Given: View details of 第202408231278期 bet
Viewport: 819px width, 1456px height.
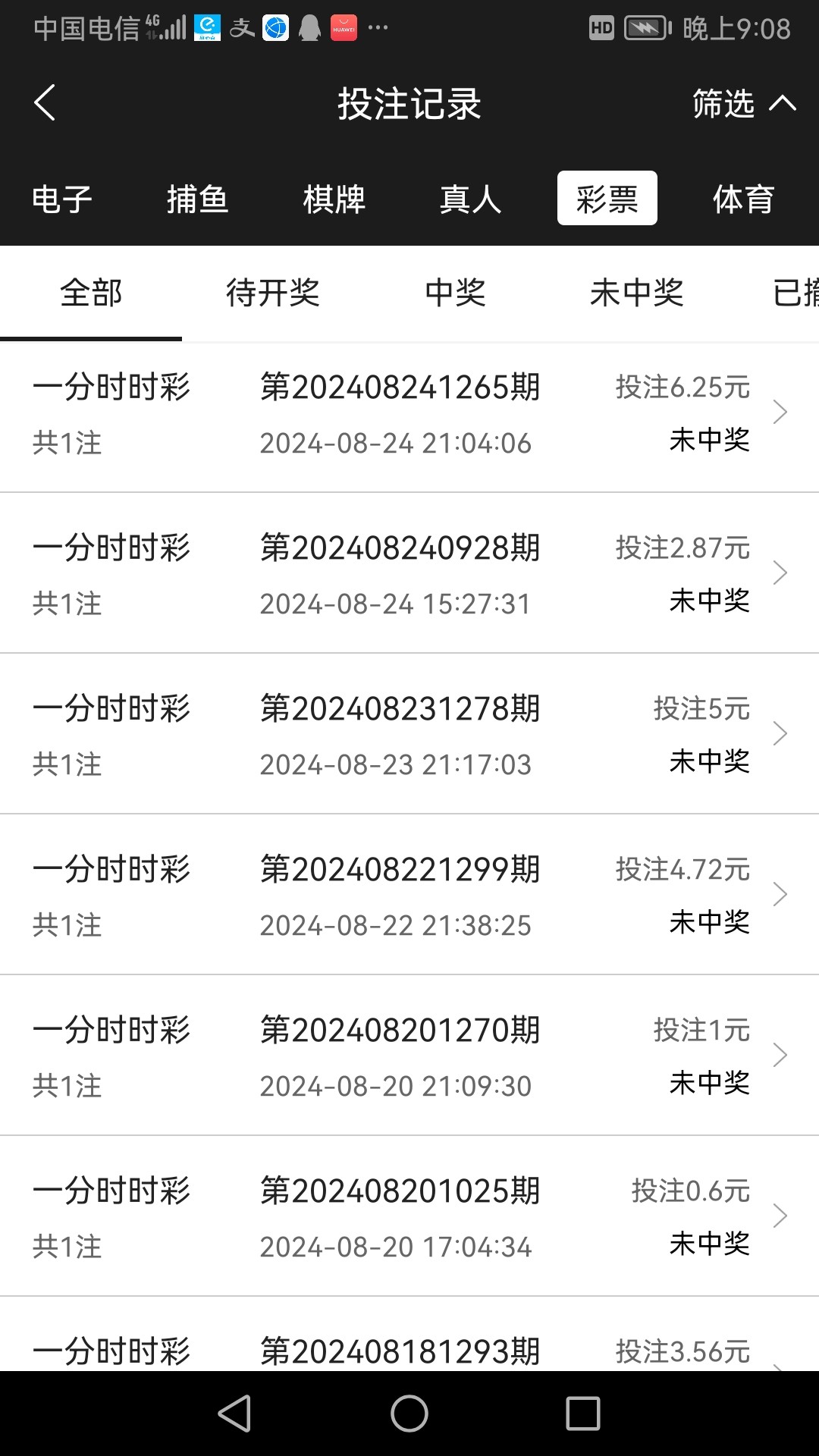Looking at the screenshot, I should click(x=409, y=735).
